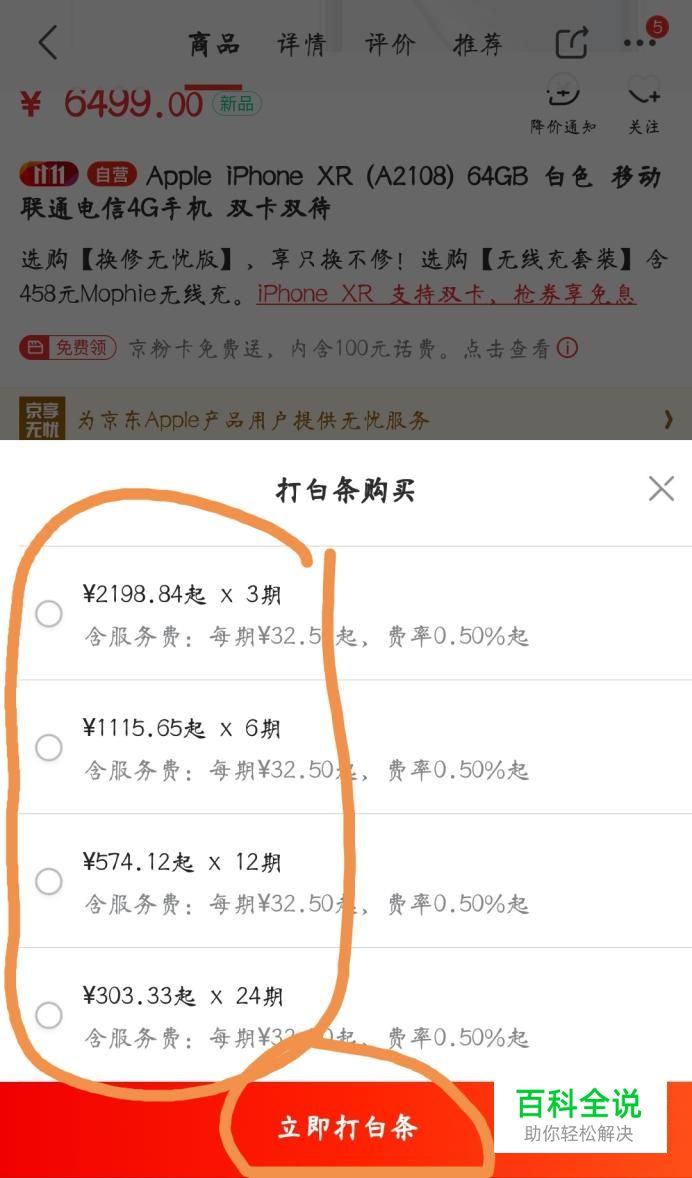This screenshot has height=1178, width=692.
Task: Close the 打白条购买 sheet
Action: (x=661, y=489)
